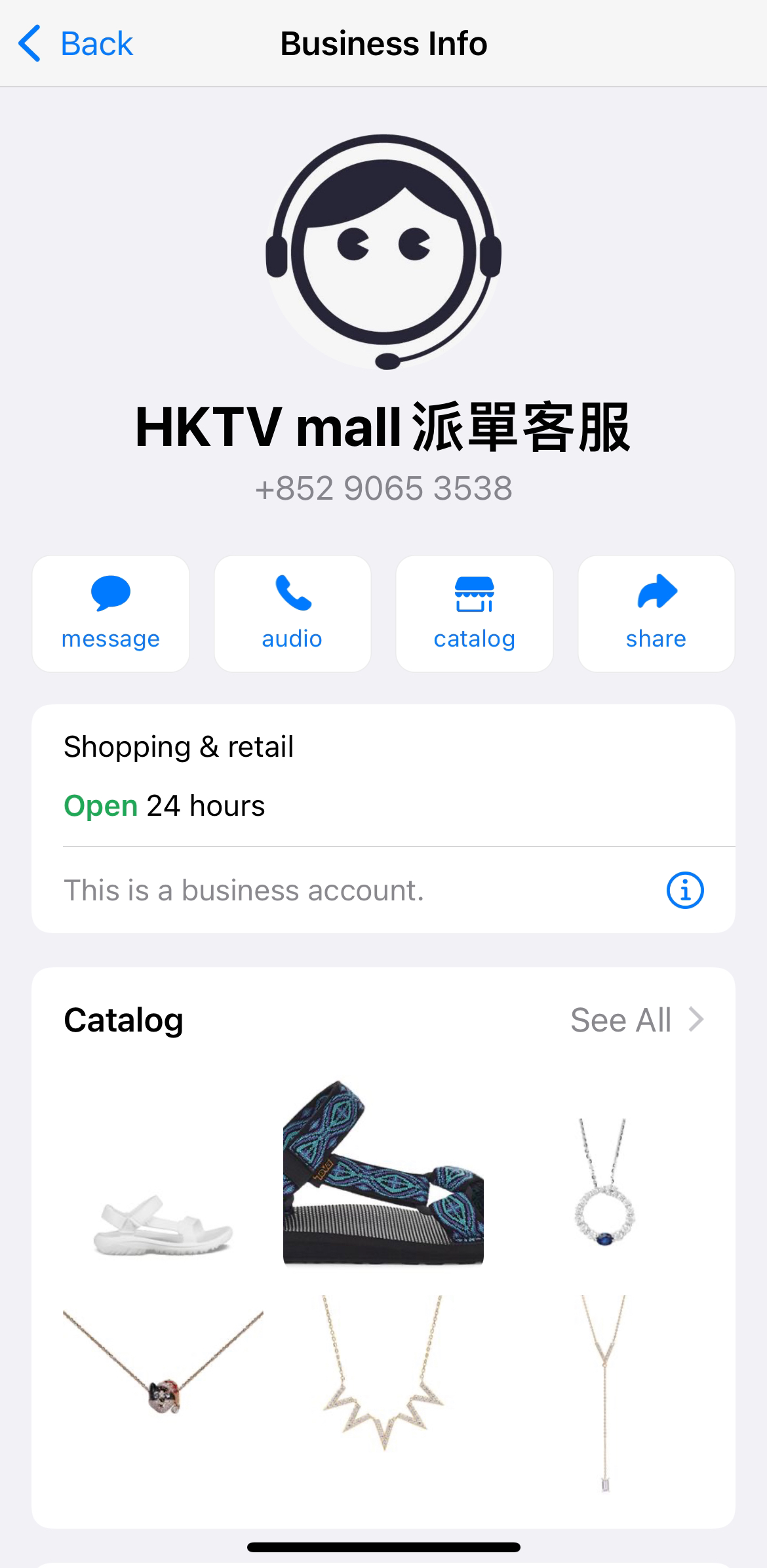Image resolution: width=767 pixels, height=1568 pixels.
Task: Open the HKTV mall profile picture
Action: click(x=383, y=252)
